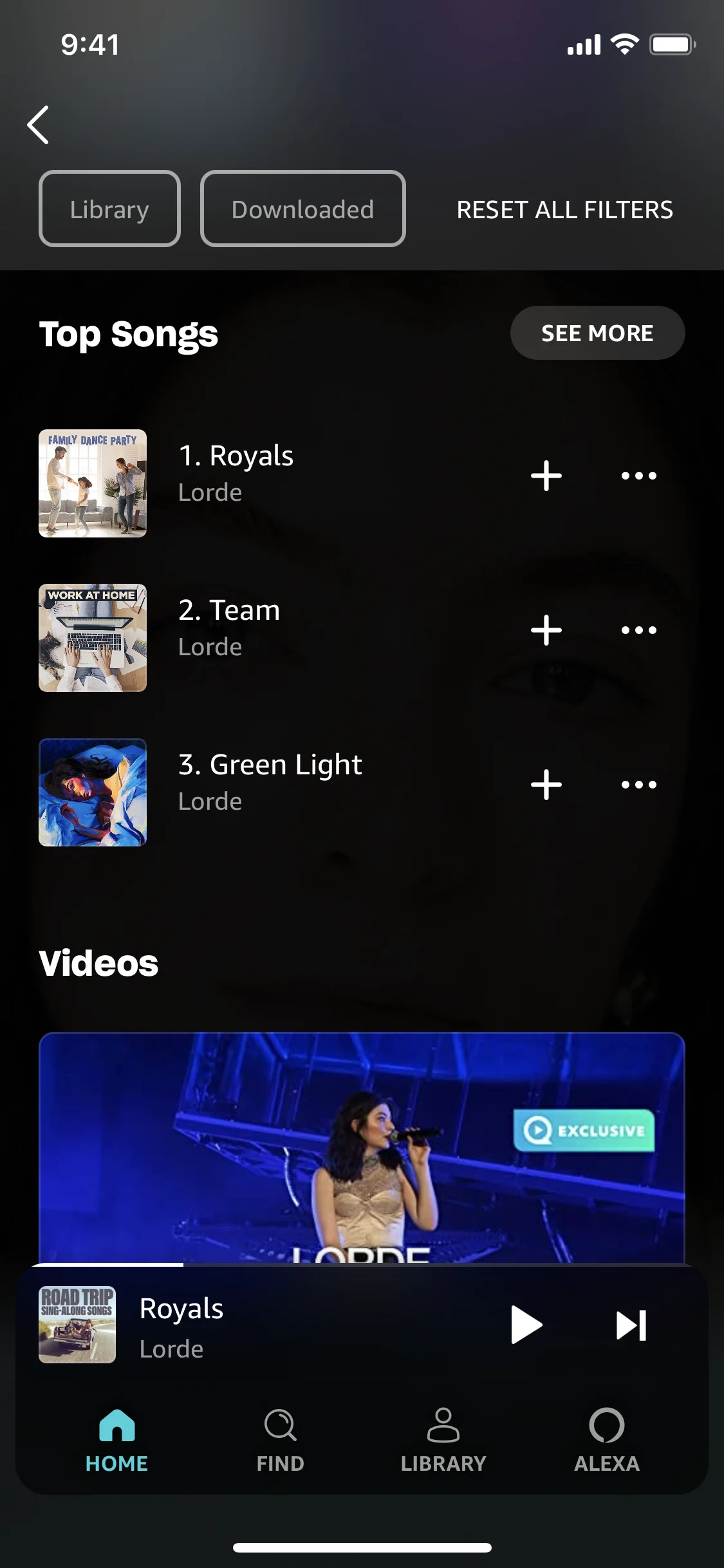Tap RESET ALL FILTERS
This screenshot has width=724, height=1568.
coord(564,210)
